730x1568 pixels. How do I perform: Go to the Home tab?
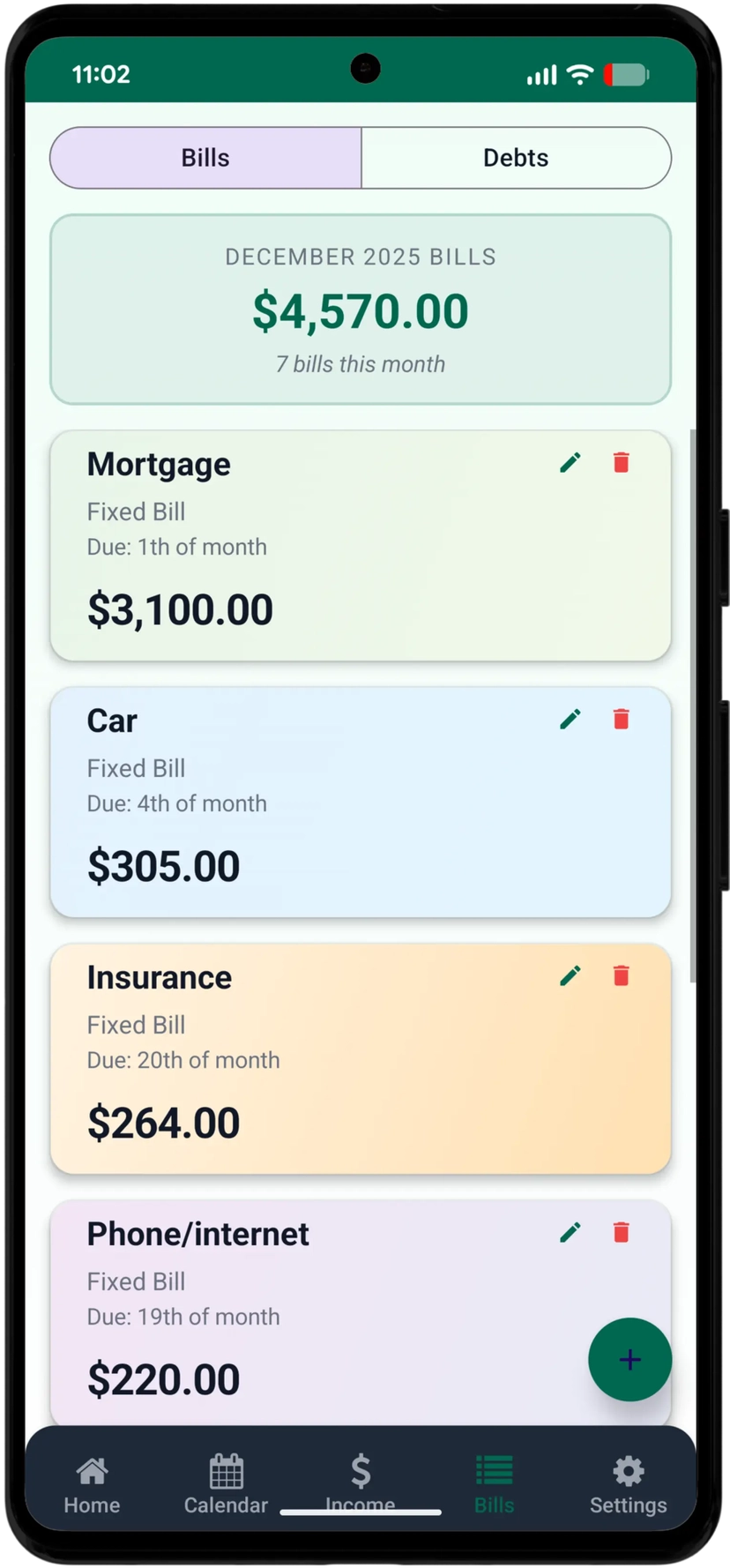92,1483
